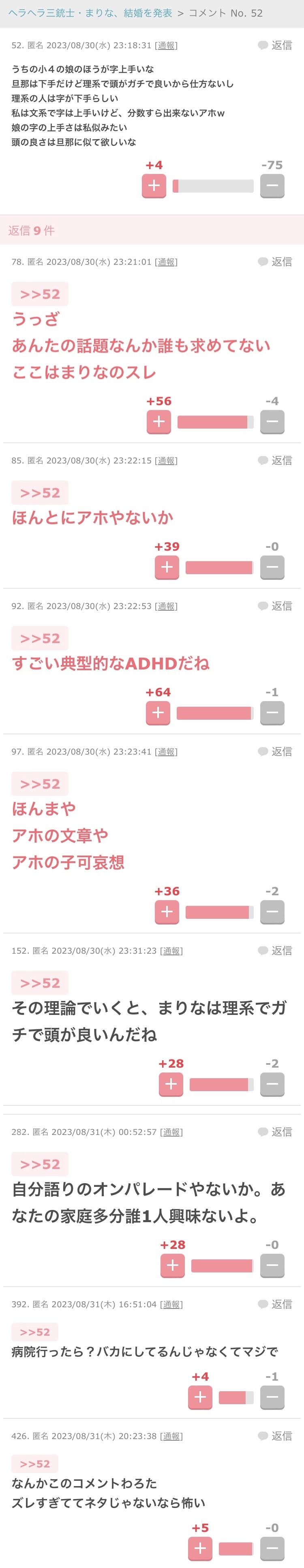Upvote comment 78 うっざ
Screen dimensions: 304x1568
pos(158,421)
